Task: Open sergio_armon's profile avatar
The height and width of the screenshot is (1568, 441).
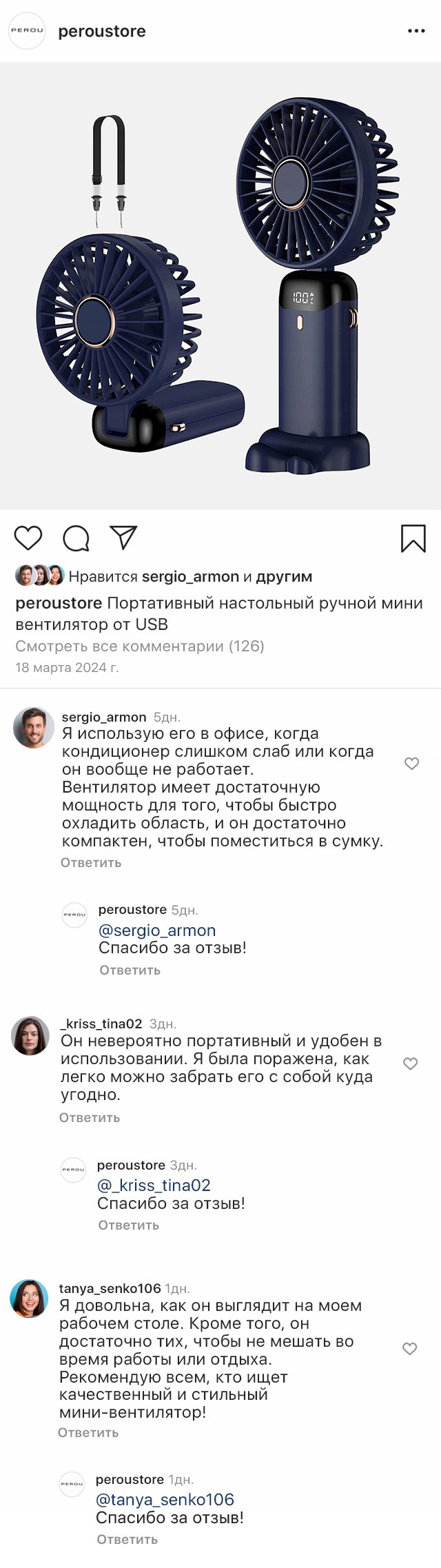Action: (x=33, y=727)
